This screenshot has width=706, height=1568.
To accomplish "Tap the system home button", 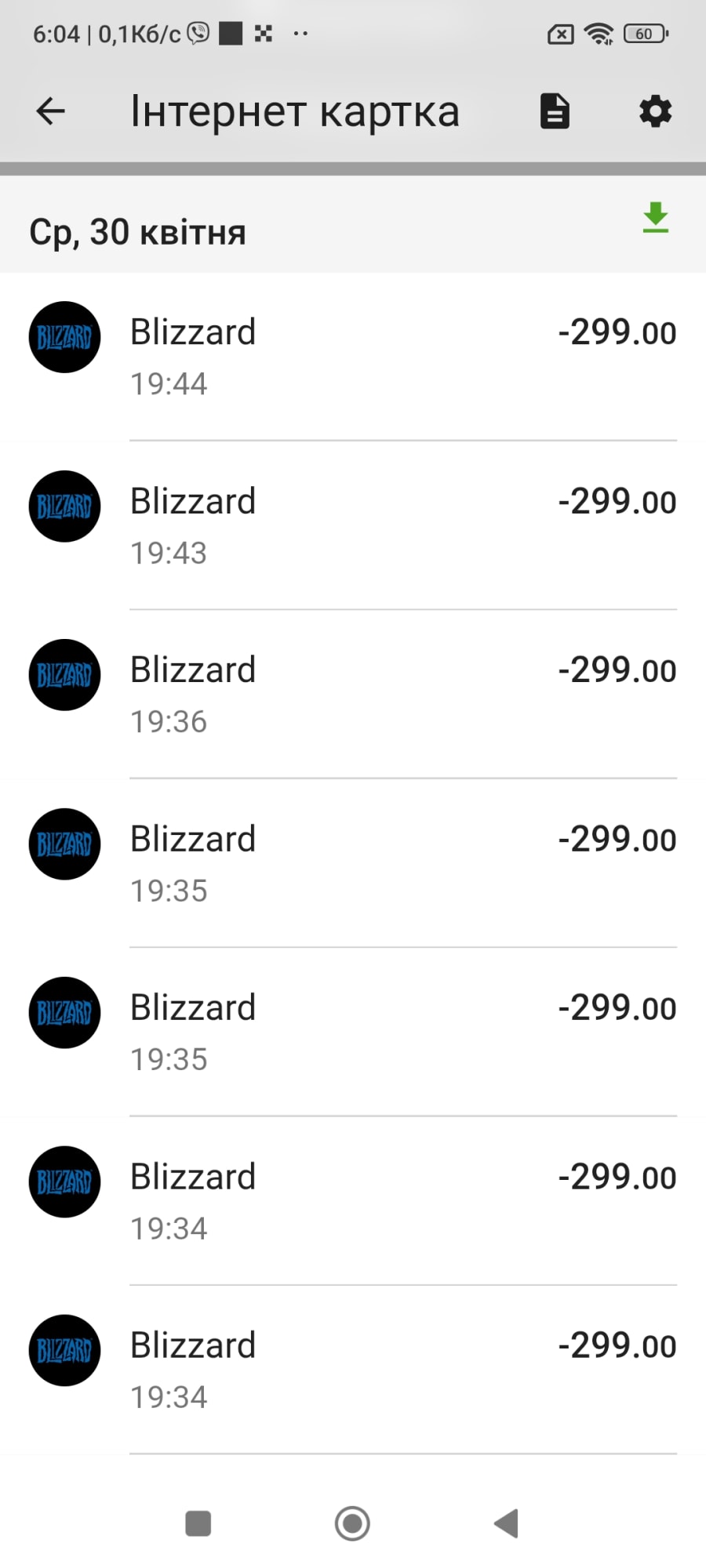I will [352, 1523].
